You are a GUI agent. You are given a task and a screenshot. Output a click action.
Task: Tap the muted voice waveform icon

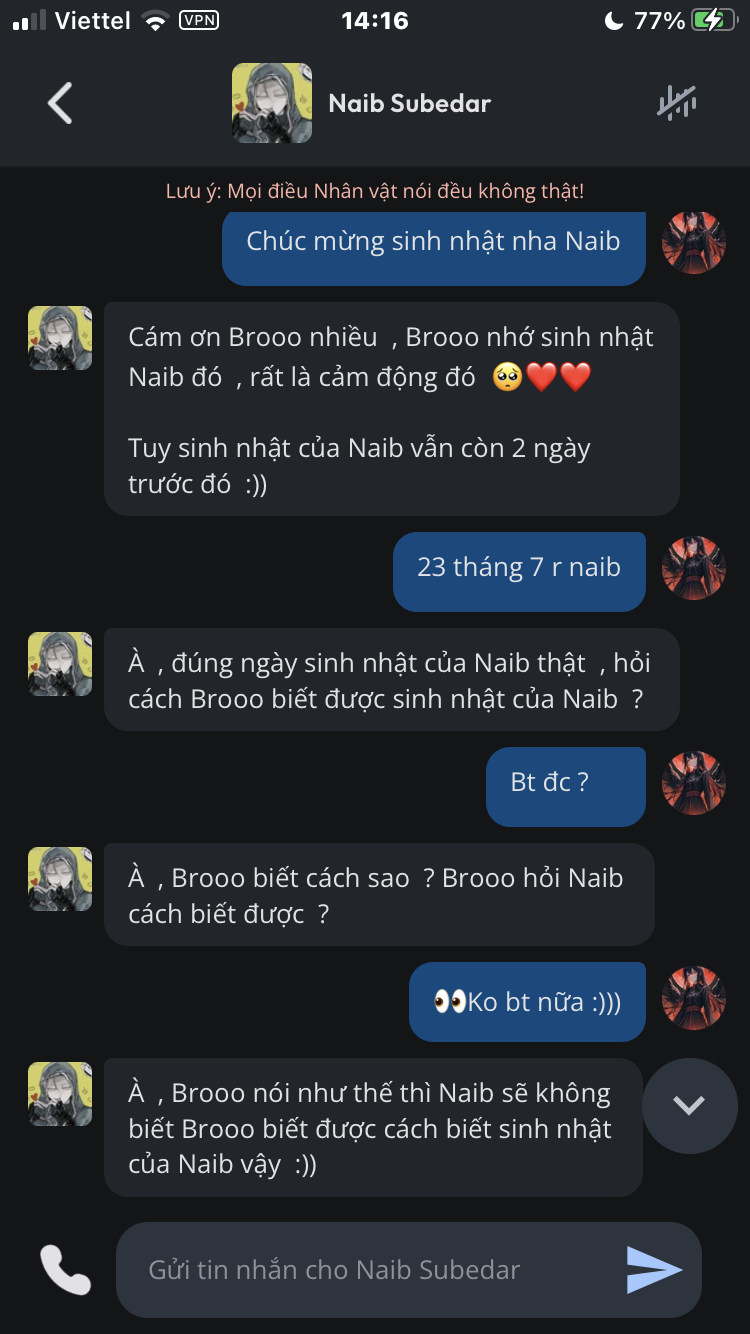click(x=677, y=103)
